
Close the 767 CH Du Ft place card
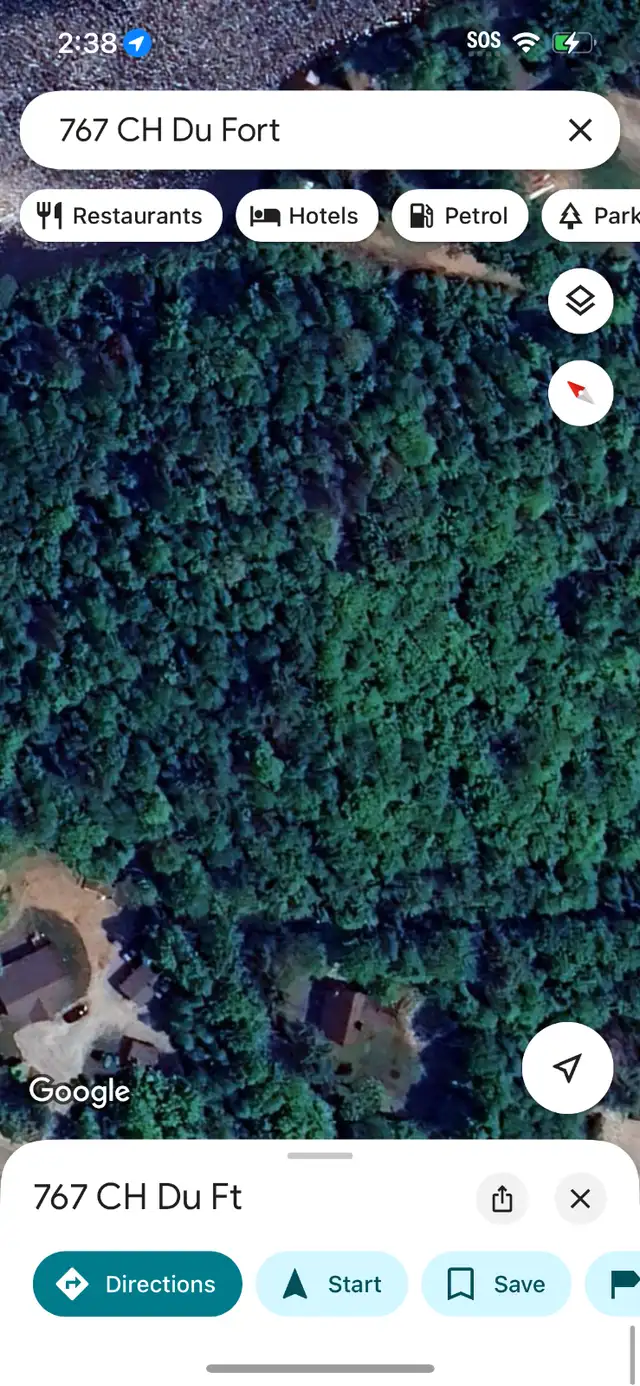[580, 1198]
